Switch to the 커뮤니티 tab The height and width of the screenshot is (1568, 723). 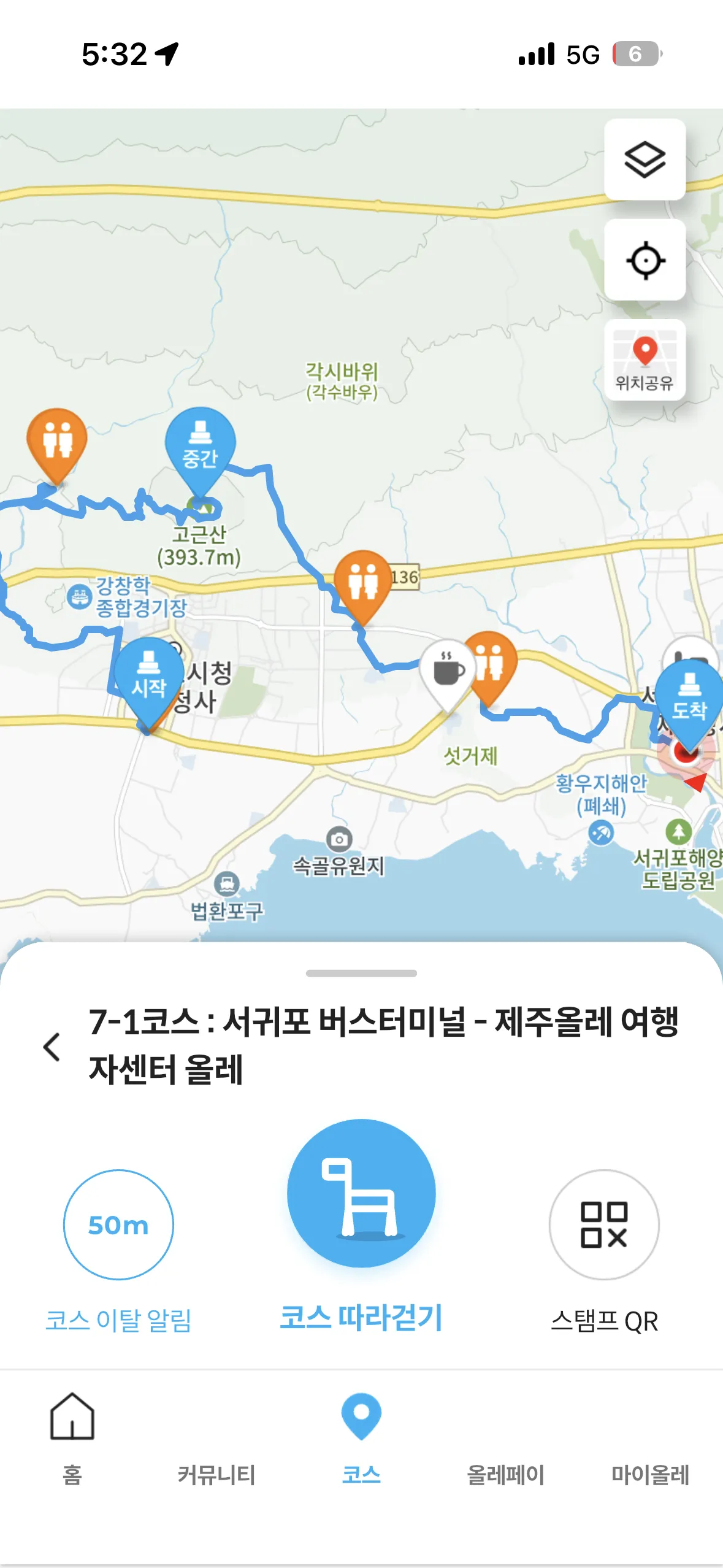pyautogui.click(x=216, y=1434)
